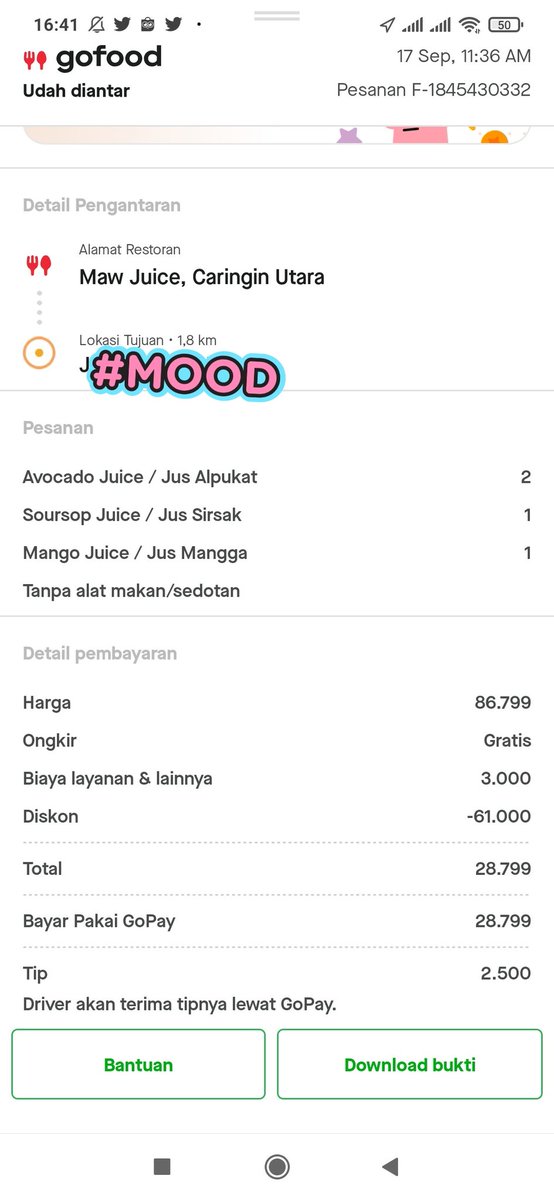Go to the home screen via the system home button
Viewport: 554px width, 1200px height.
coord(277,1166)
